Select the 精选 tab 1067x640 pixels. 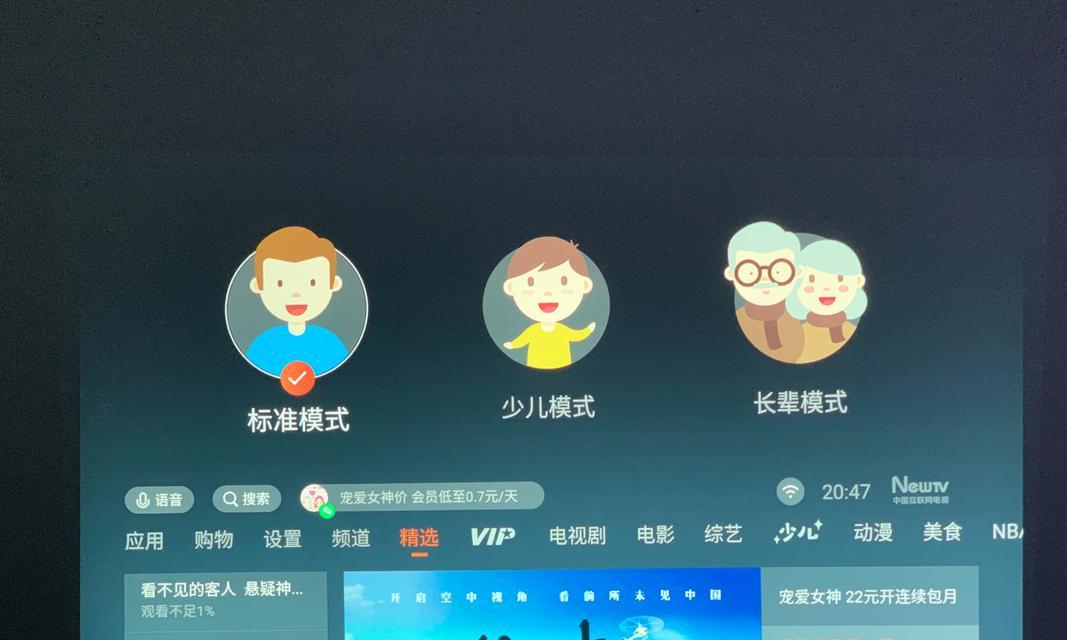coord(419,537)
